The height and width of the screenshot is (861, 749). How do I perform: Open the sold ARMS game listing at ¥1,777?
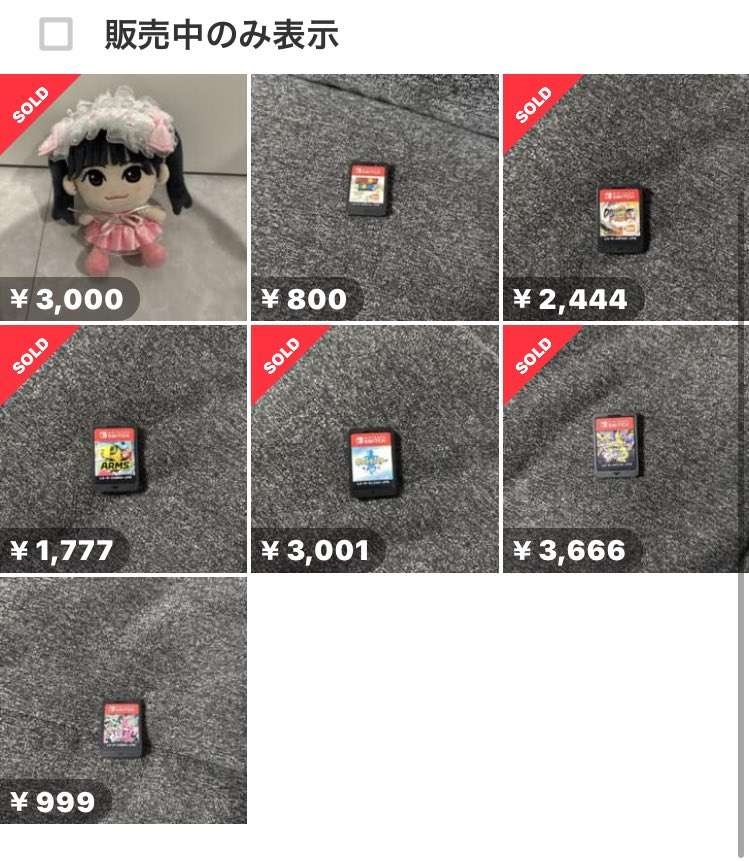[x=123, y=448]
